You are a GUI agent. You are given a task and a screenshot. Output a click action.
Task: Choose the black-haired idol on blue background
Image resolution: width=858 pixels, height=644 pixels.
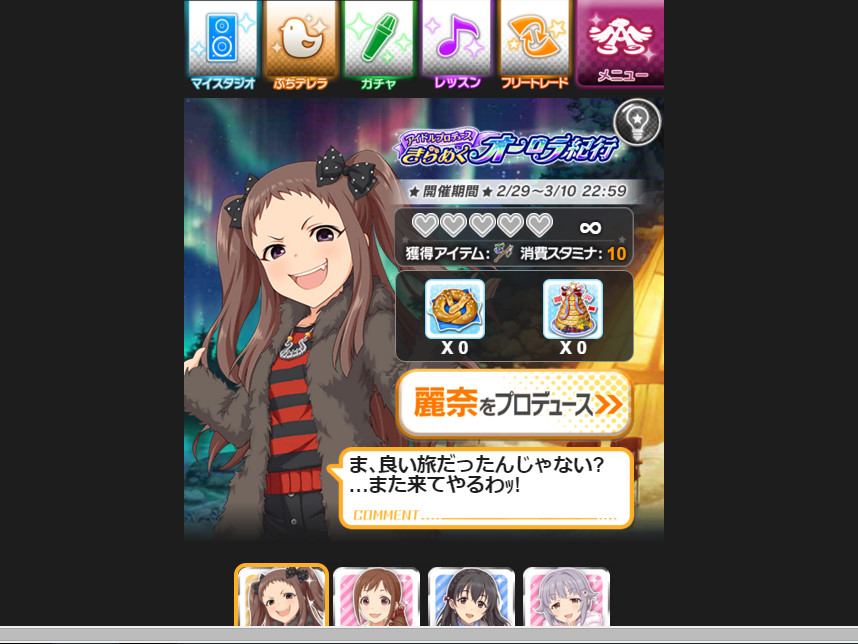[471, 598]
